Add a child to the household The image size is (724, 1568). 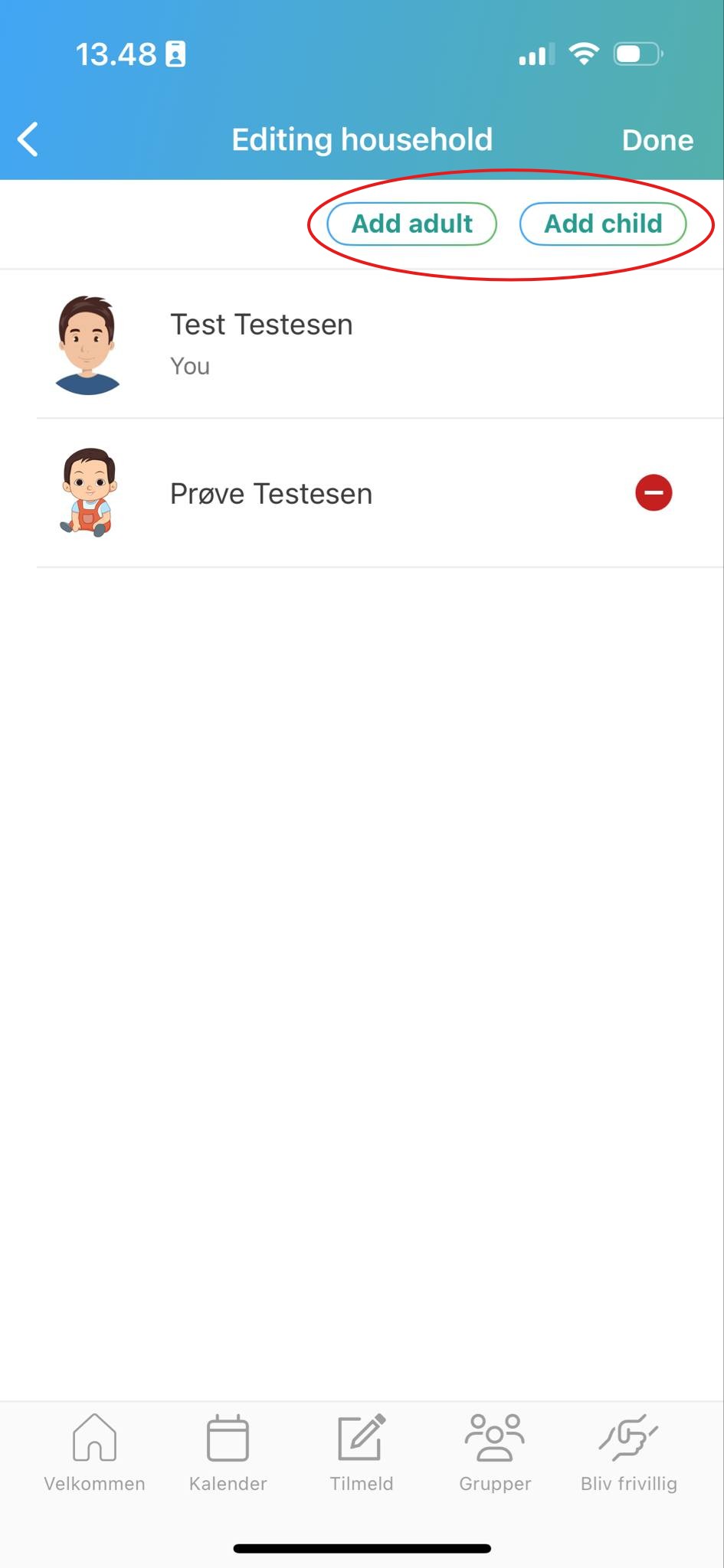(x=603, y=224)
